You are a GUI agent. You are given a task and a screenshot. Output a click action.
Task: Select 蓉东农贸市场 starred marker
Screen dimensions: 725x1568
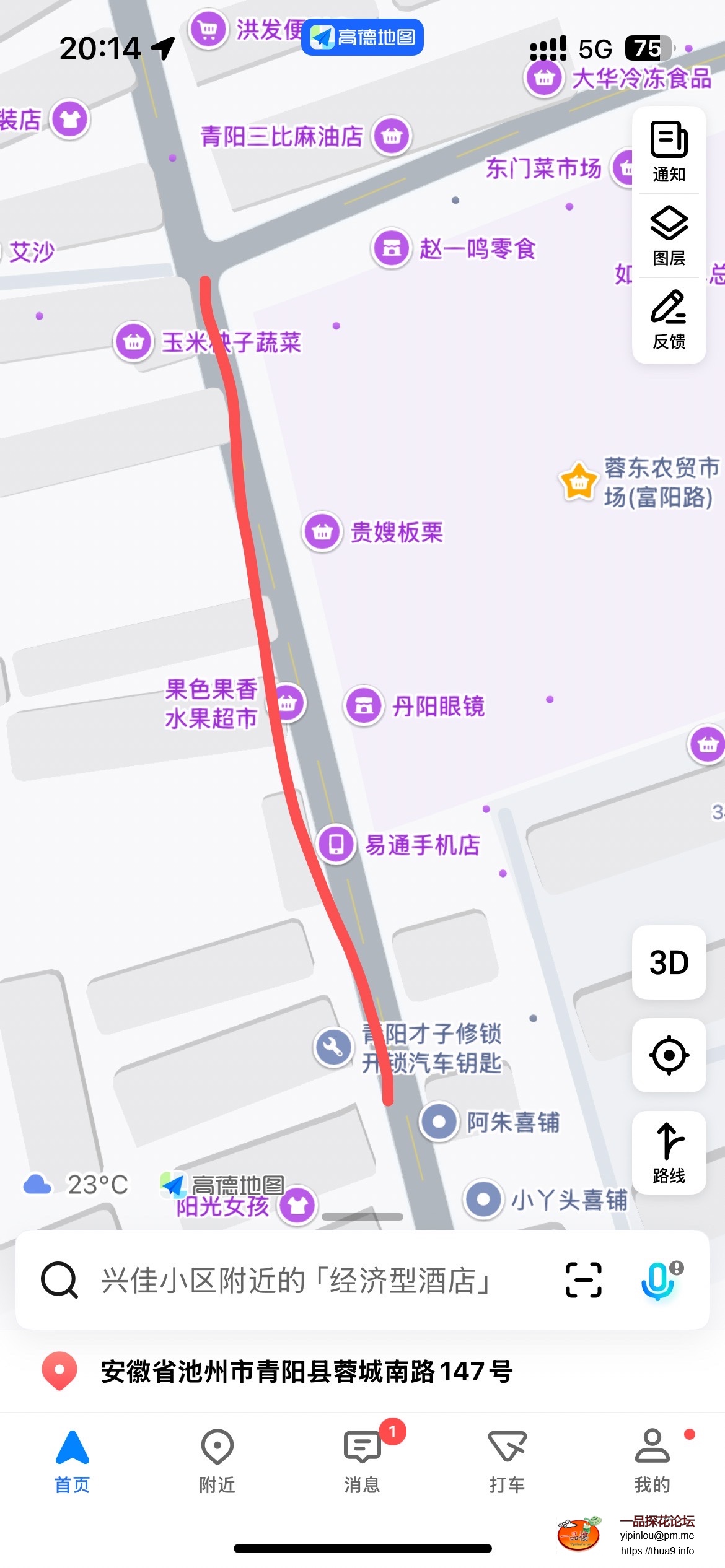click(x=579, y=482)
